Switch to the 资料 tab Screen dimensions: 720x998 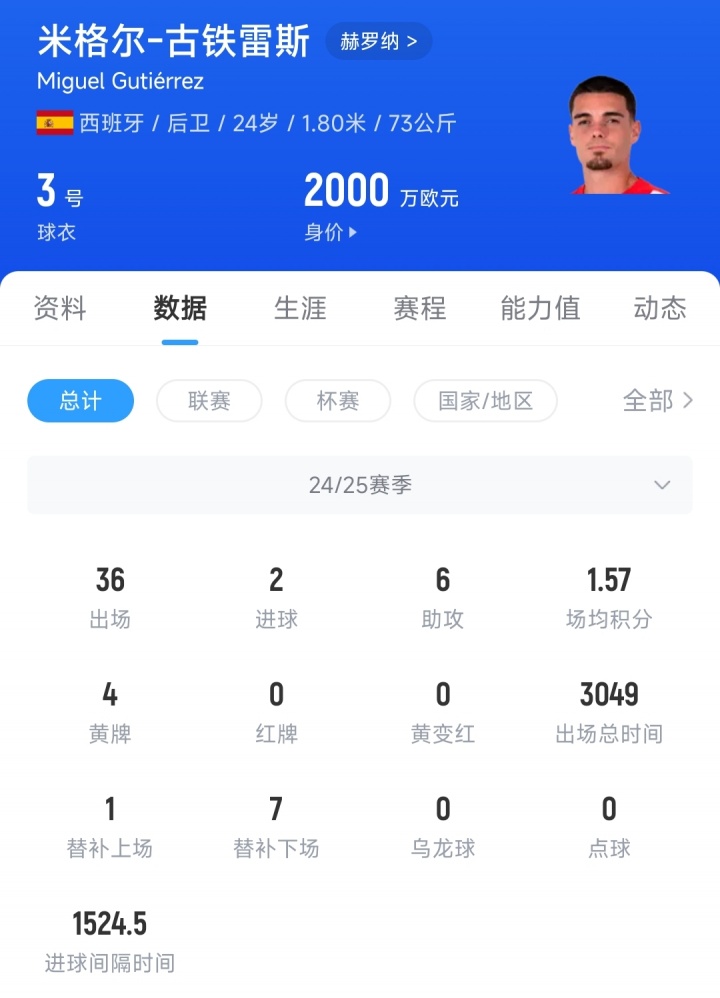coord(60,308)
